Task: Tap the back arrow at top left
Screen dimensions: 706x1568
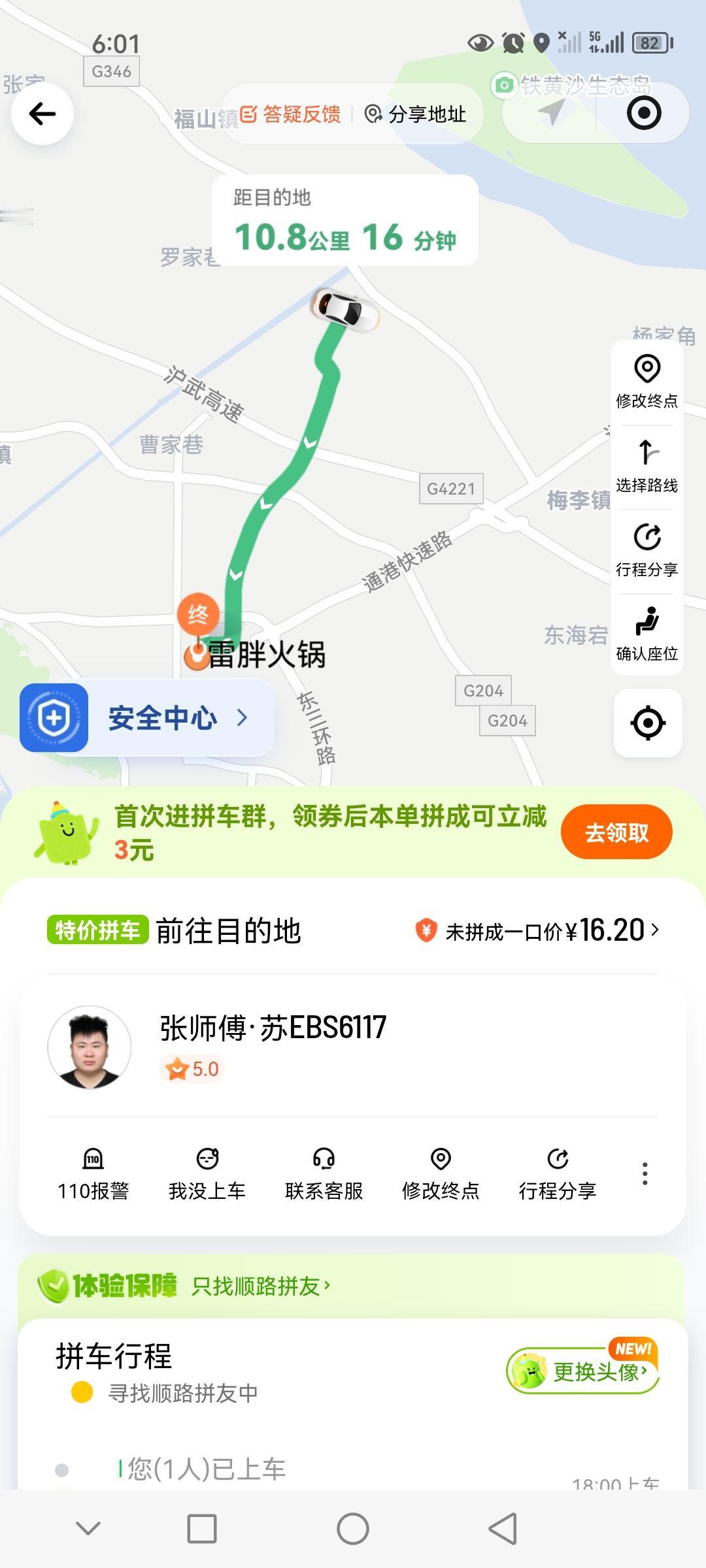Action: click(x=42, y=114)
